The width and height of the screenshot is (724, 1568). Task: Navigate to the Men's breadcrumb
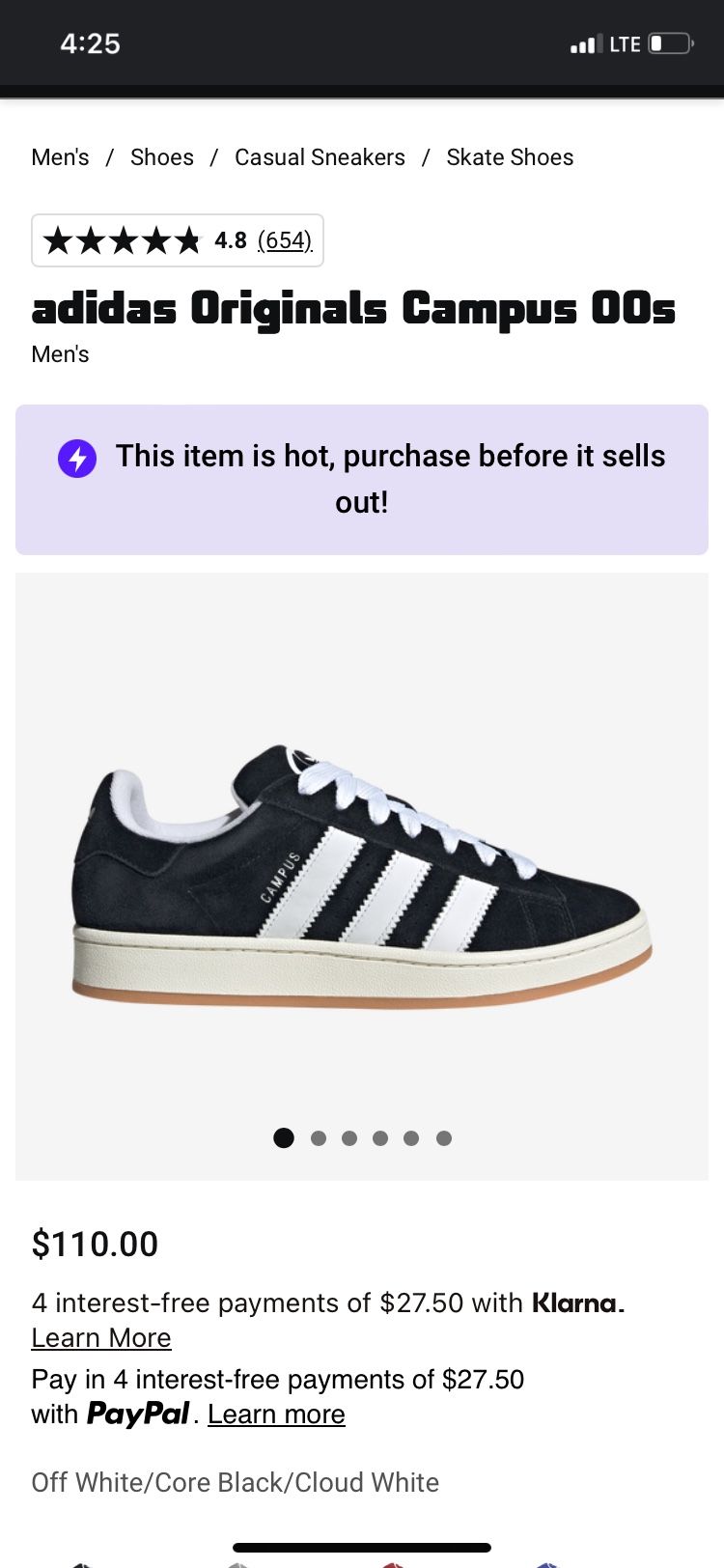tap(59, 156)
